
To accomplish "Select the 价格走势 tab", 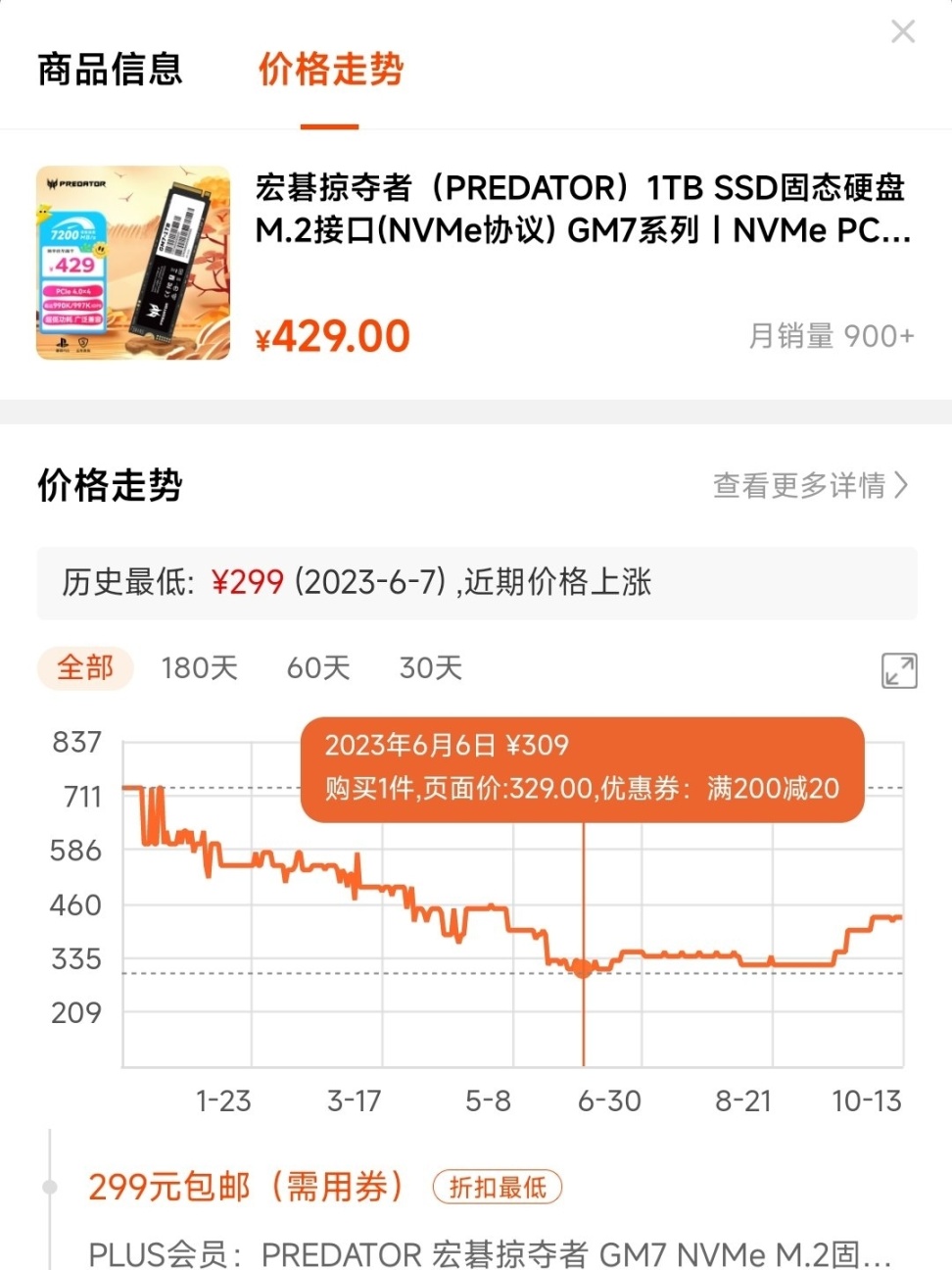I will [x=330, y=70].
